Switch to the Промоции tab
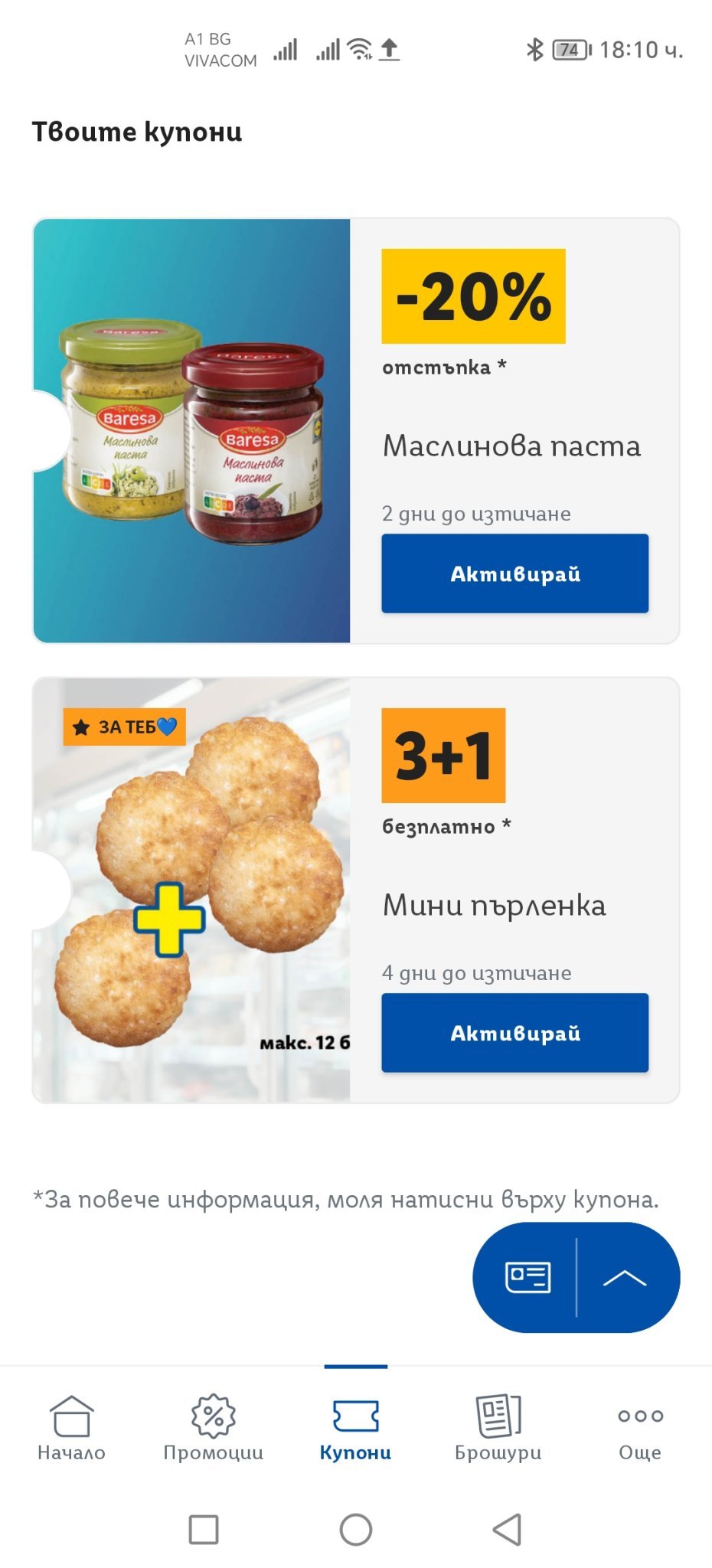This screenshot has width=712, height=1568. [213, 1428]
